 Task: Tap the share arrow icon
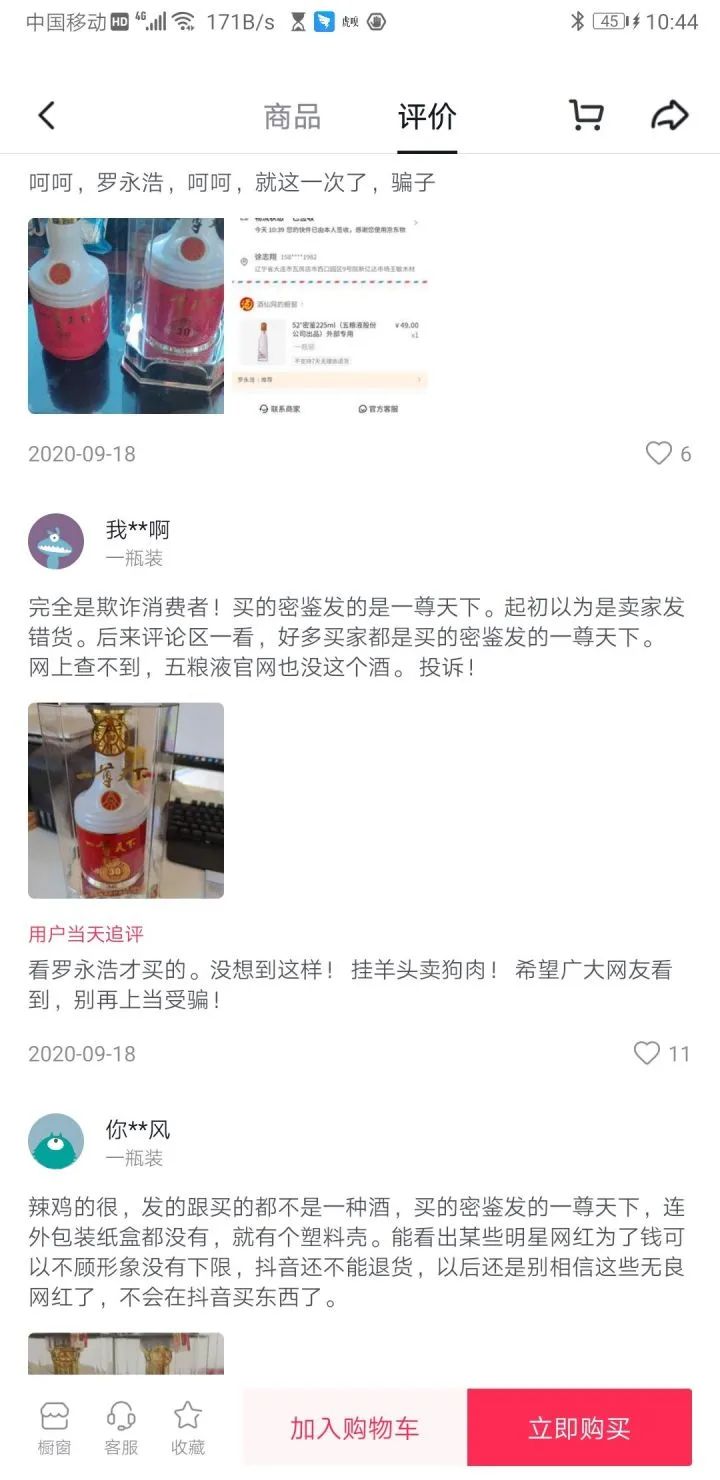click(x=671, y=115)
